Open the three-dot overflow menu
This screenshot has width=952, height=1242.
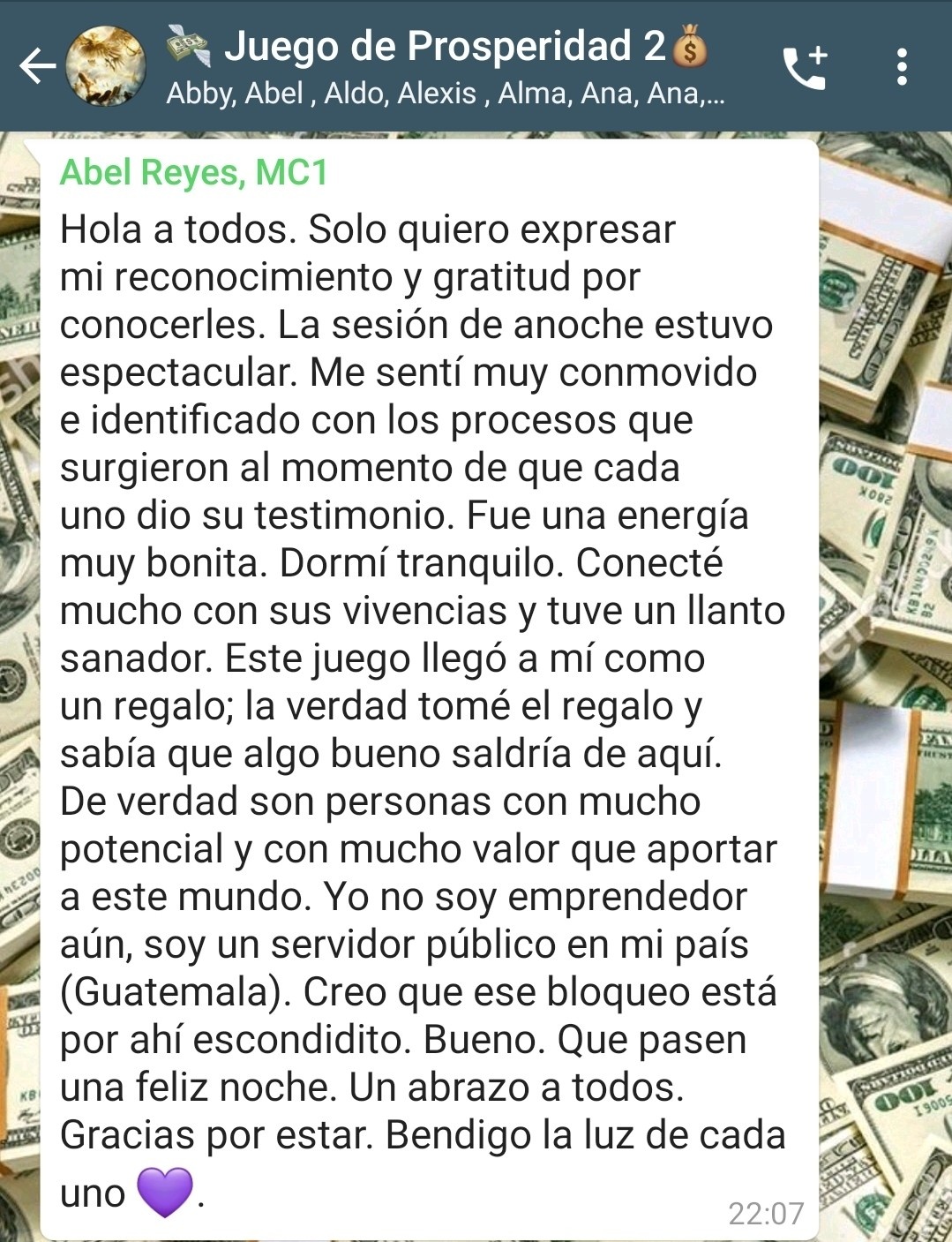tap(901, 66)
